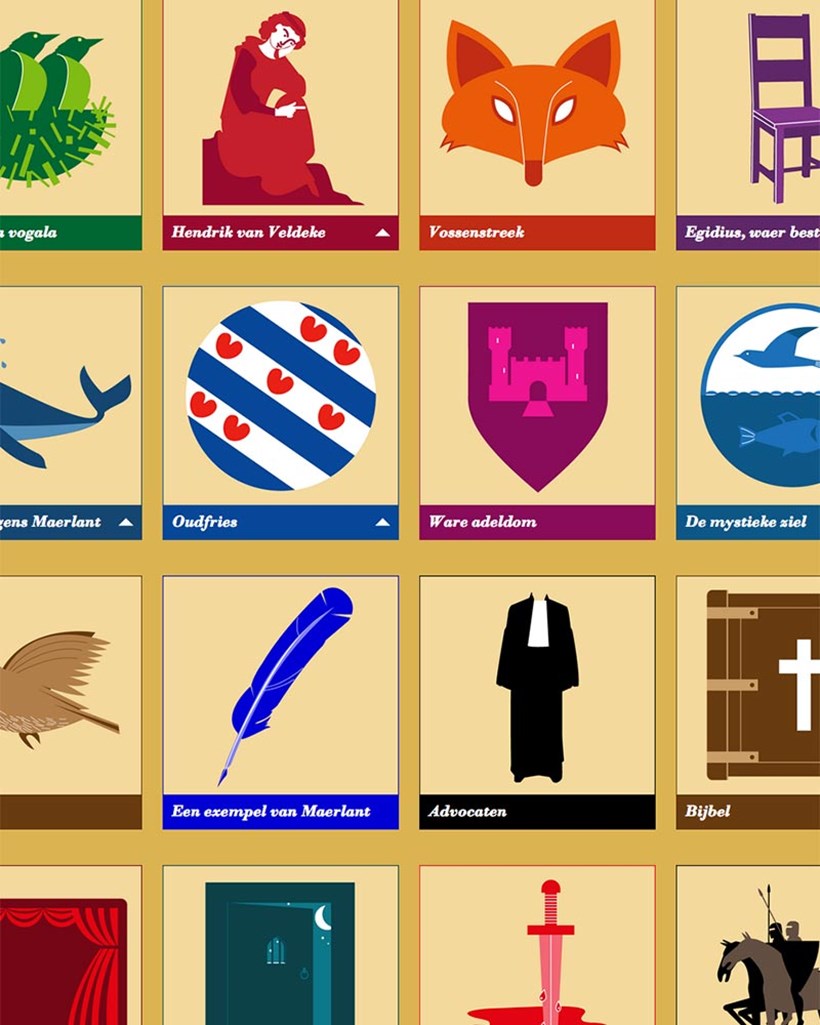Image resolution: width=820 pixels, height=1025 pixels.
Task: Expand the arrow on the Oudfries label
Action: click(383, 522)
